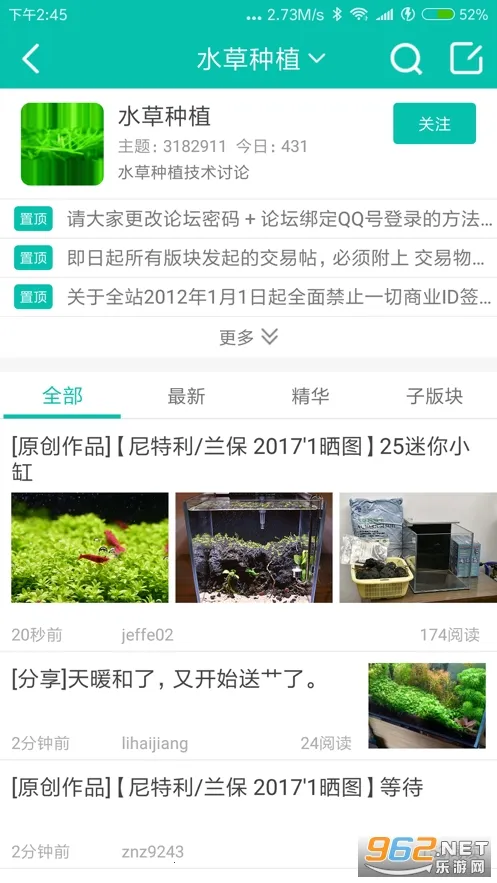Screen dimensions: 497x883
Task: Open the 水草种植 forum dropdown
Action: 261,59
